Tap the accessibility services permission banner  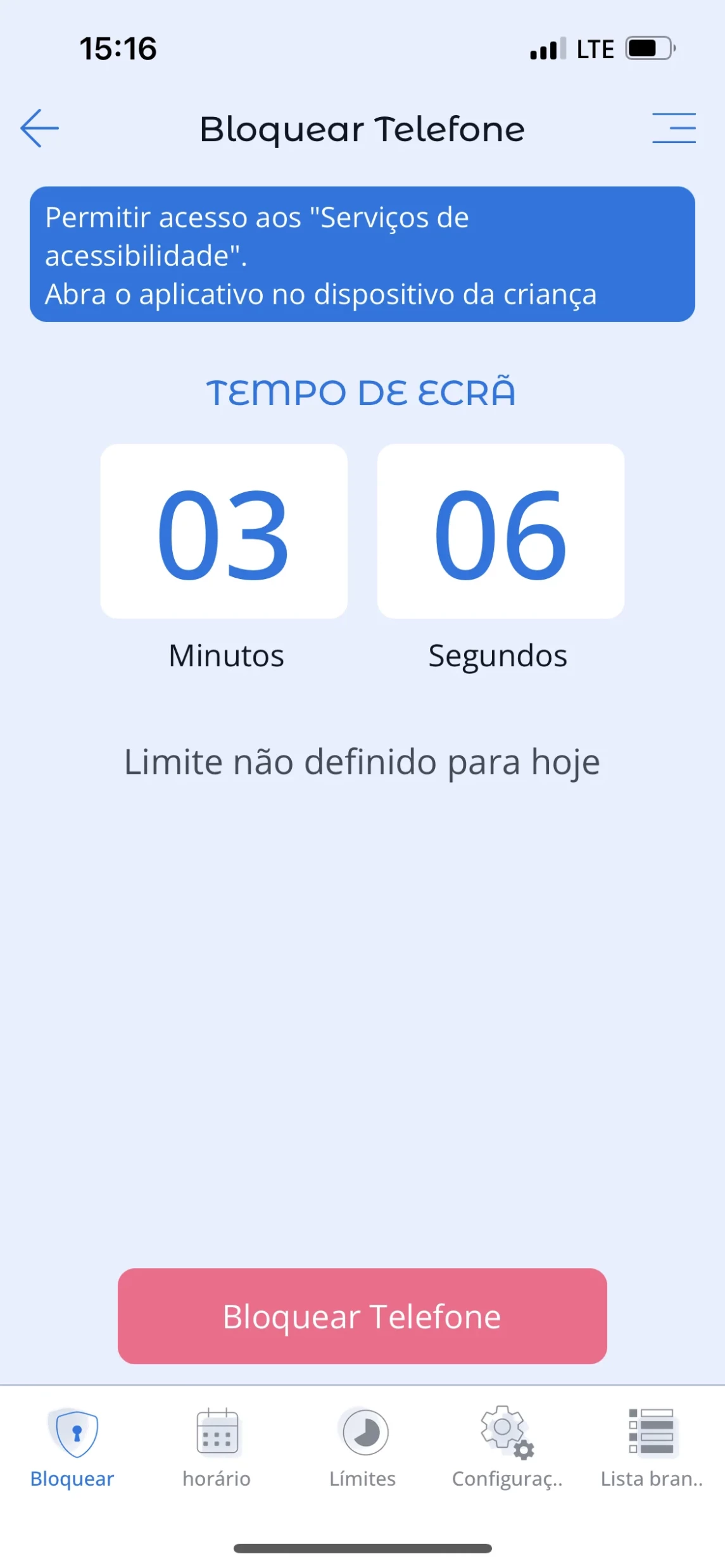click(x=362, y=254)
